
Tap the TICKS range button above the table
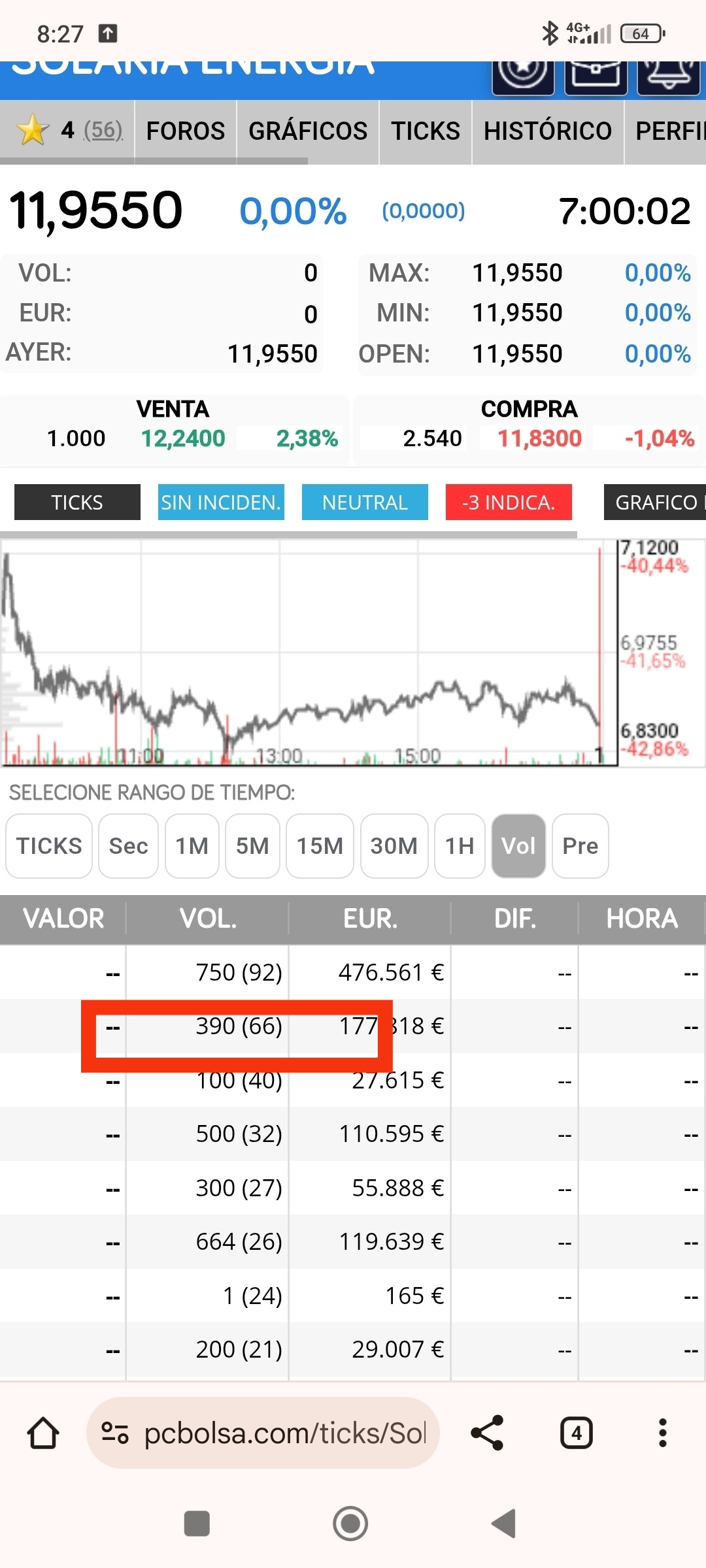[x=49, y=846]
